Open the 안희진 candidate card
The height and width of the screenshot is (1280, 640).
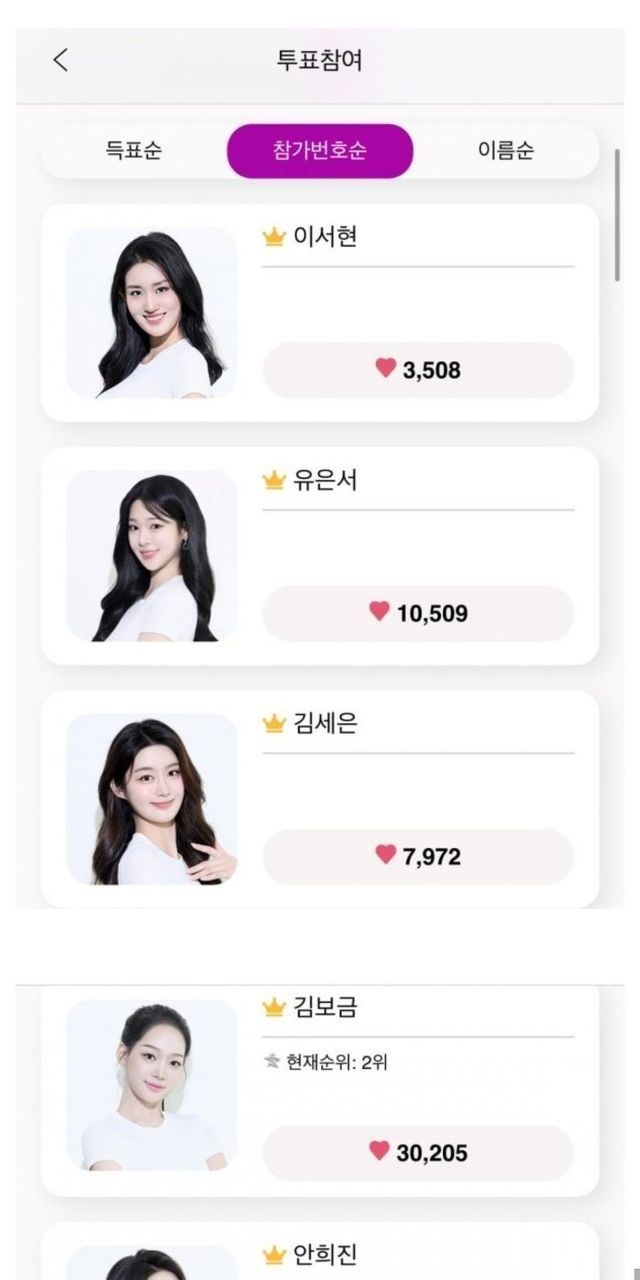tap(320, 1254)
